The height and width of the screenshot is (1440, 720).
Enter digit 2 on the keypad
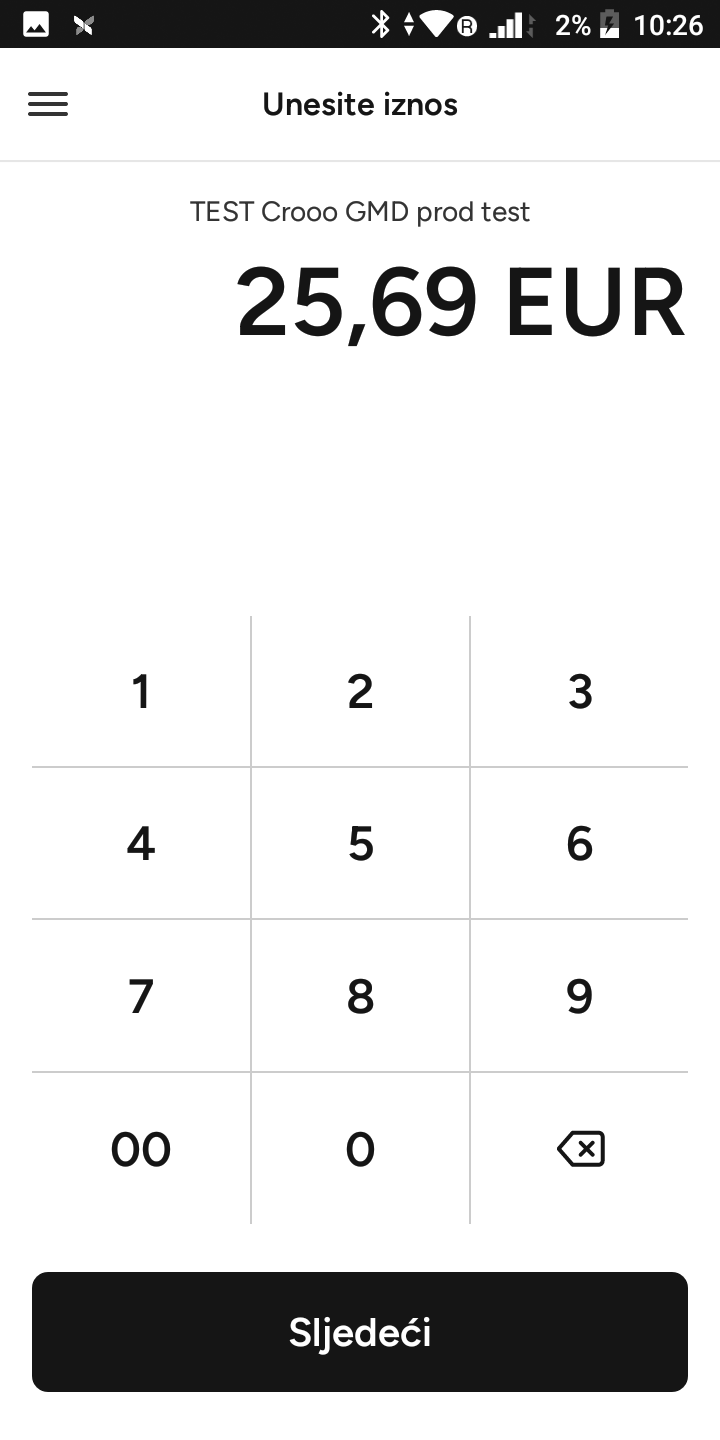[x=360, y=691]
